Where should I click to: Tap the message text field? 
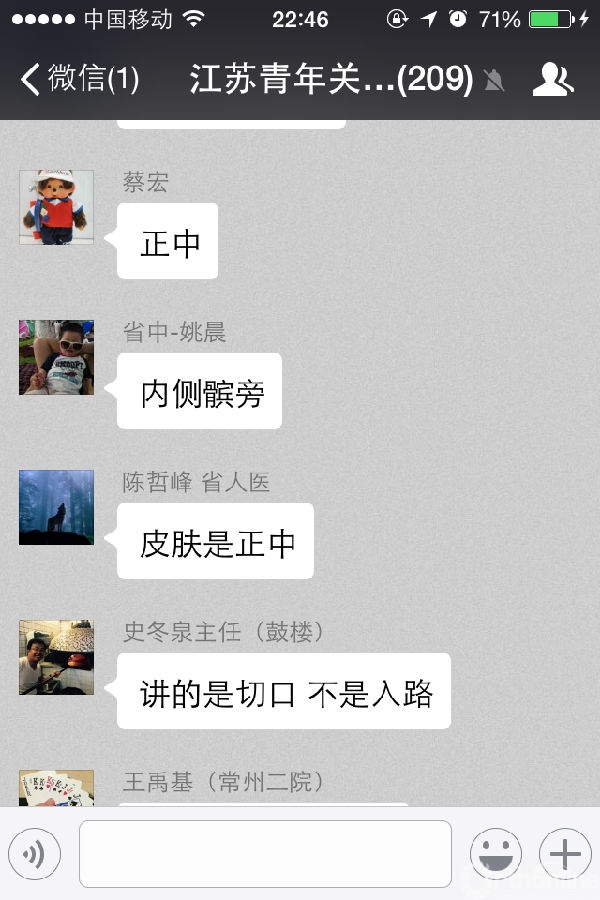265,854
